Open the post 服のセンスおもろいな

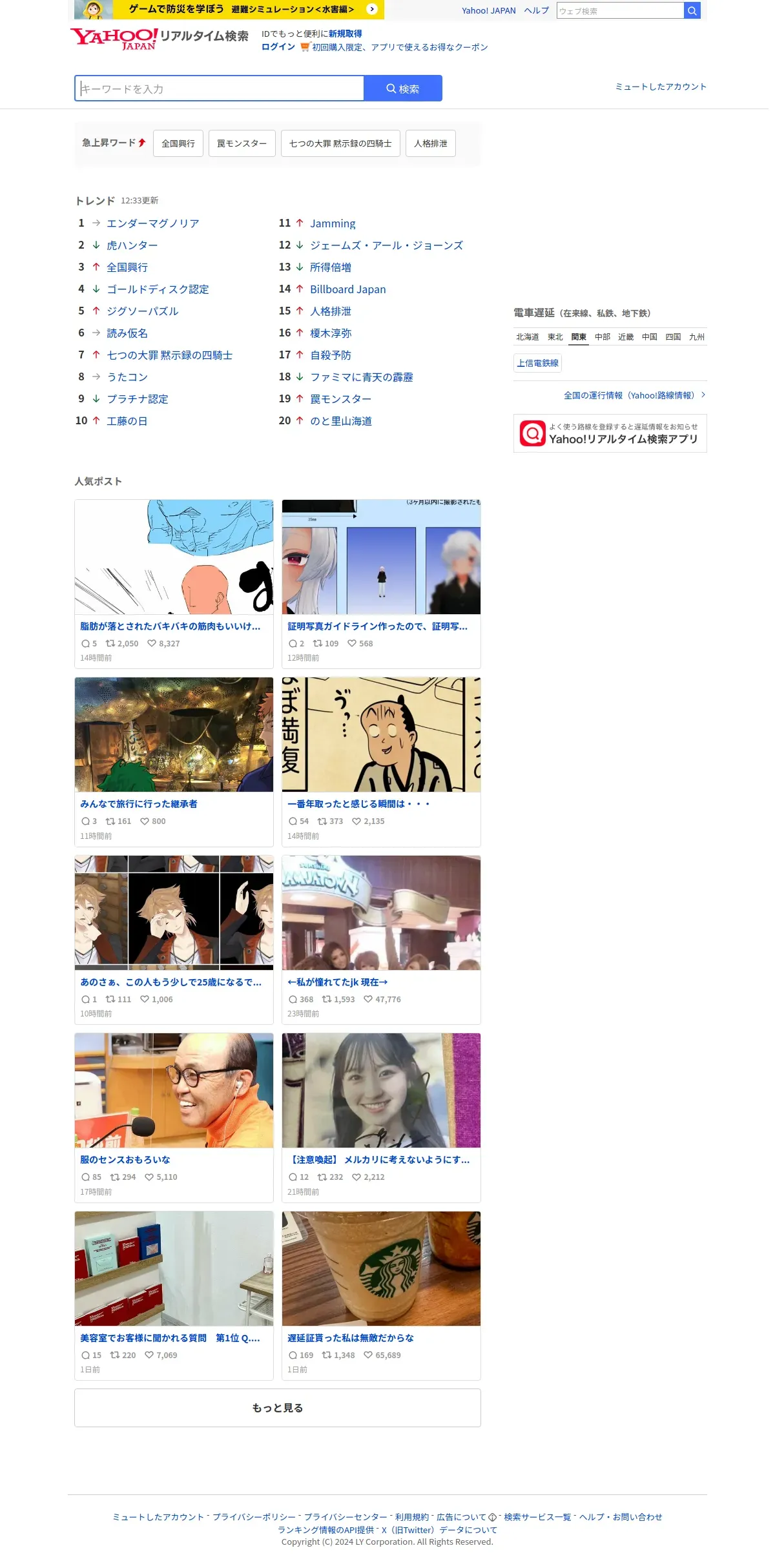point(125,1160)
